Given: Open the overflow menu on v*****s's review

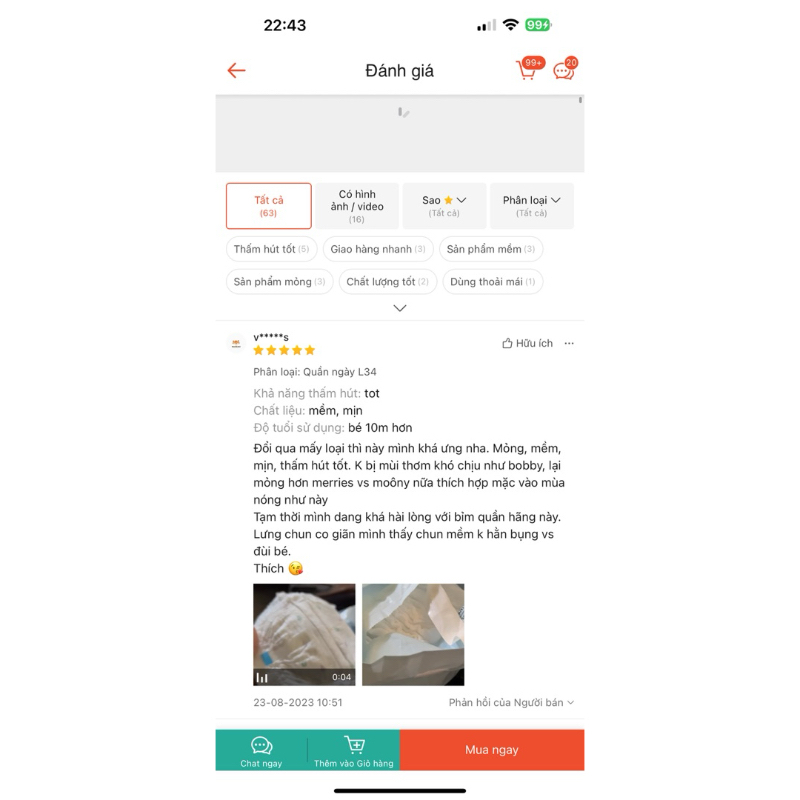Looking at the screenshot, I should [569, 343].
